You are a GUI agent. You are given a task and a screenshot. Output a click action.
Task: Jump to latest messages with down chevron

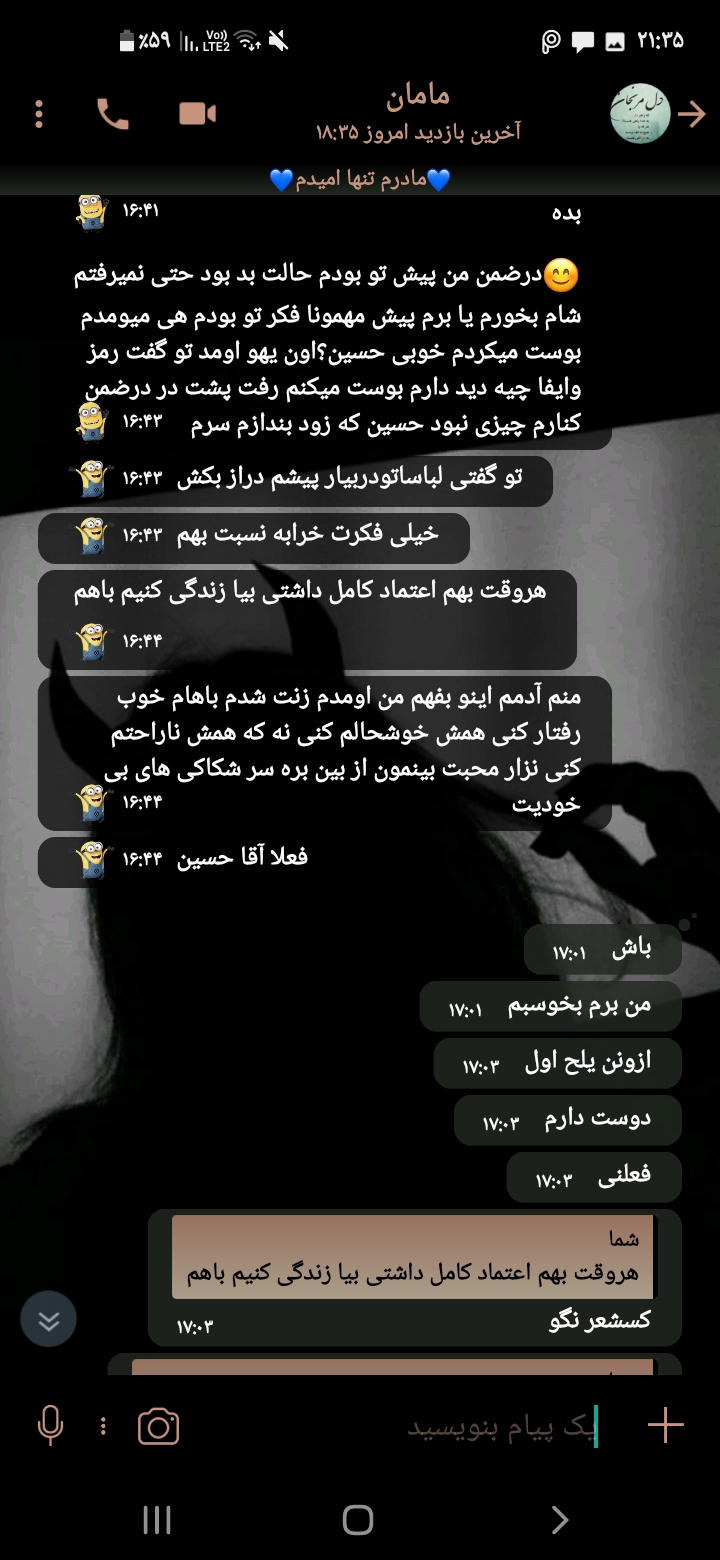[48, 1320]
